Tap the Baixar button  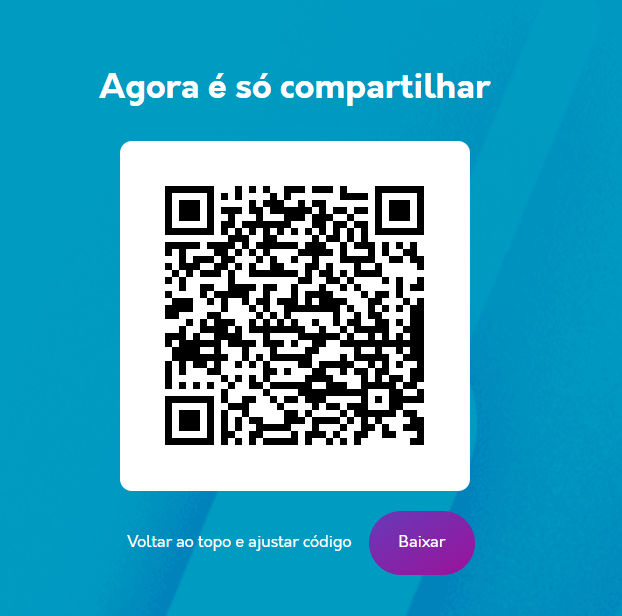click(x=421, y=542)
